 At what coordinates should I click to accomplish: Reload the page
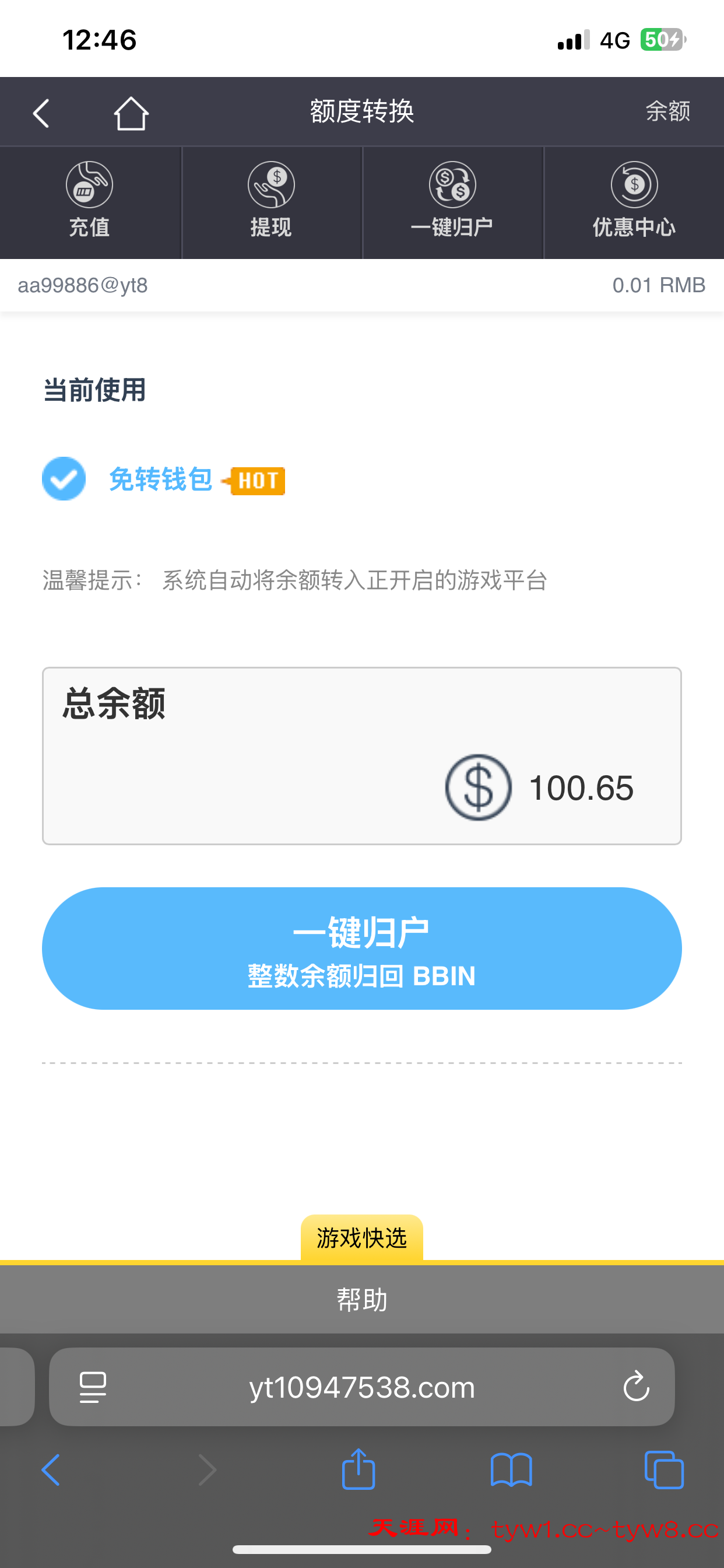(x=636, y=1387)
